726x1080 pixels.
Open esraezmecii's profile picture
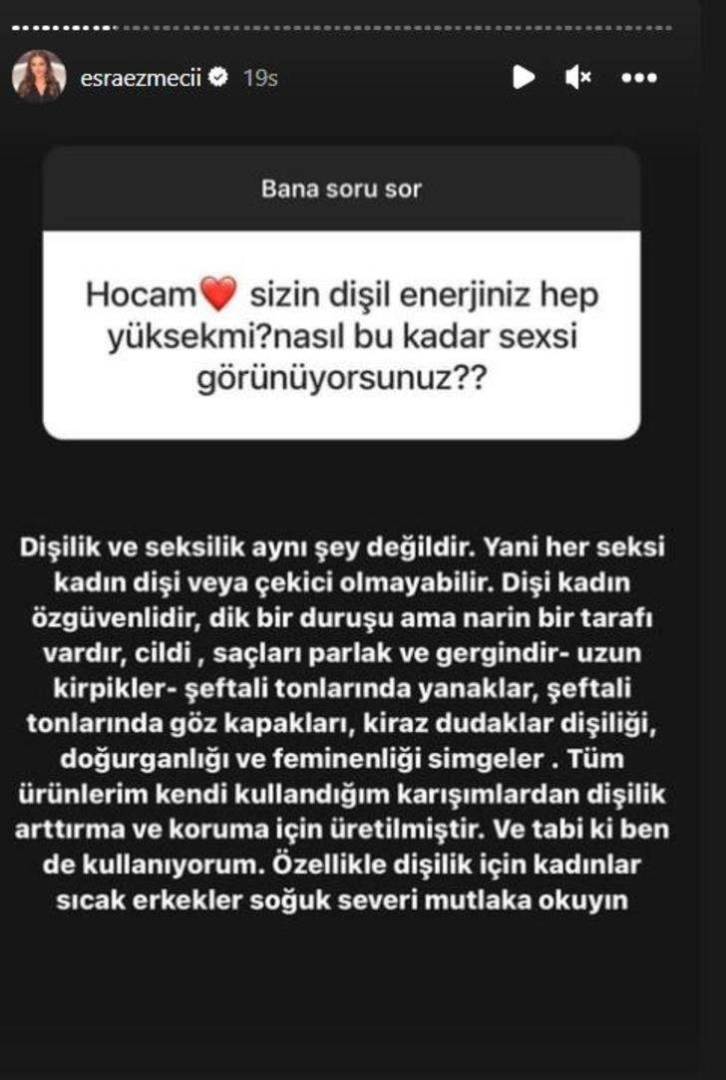(x=39, y=77)
